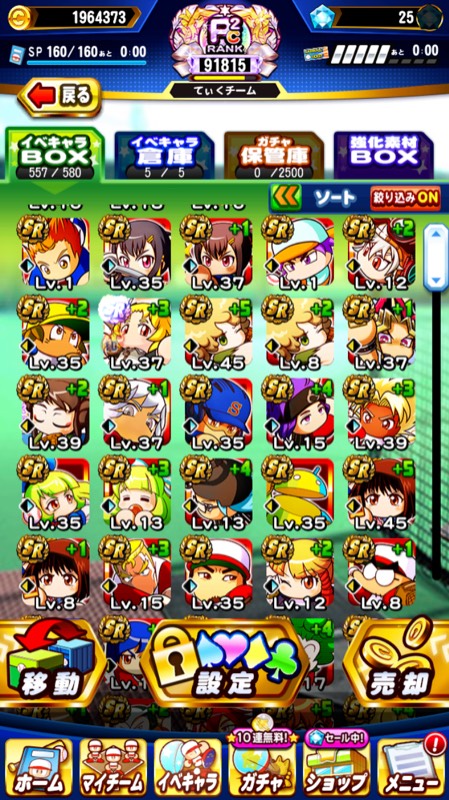Image resolution: width=449 pixels, height=800 pixels.
Task: Open the 設定 lock settings button
Action: click(x=224, y=662)
